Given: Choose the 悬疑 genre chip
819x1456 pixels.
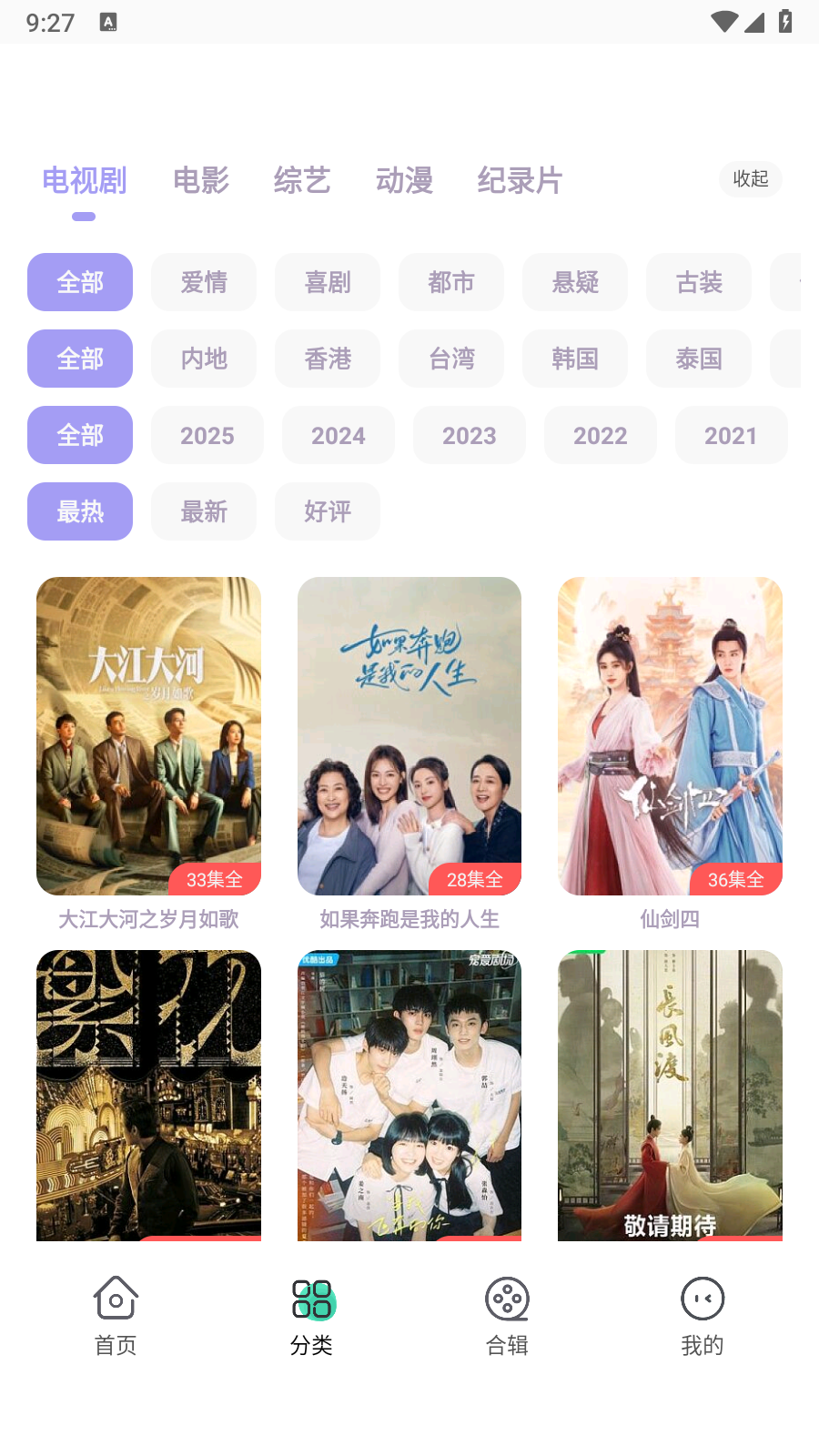Looking at the screenshot, I should 575,282.
